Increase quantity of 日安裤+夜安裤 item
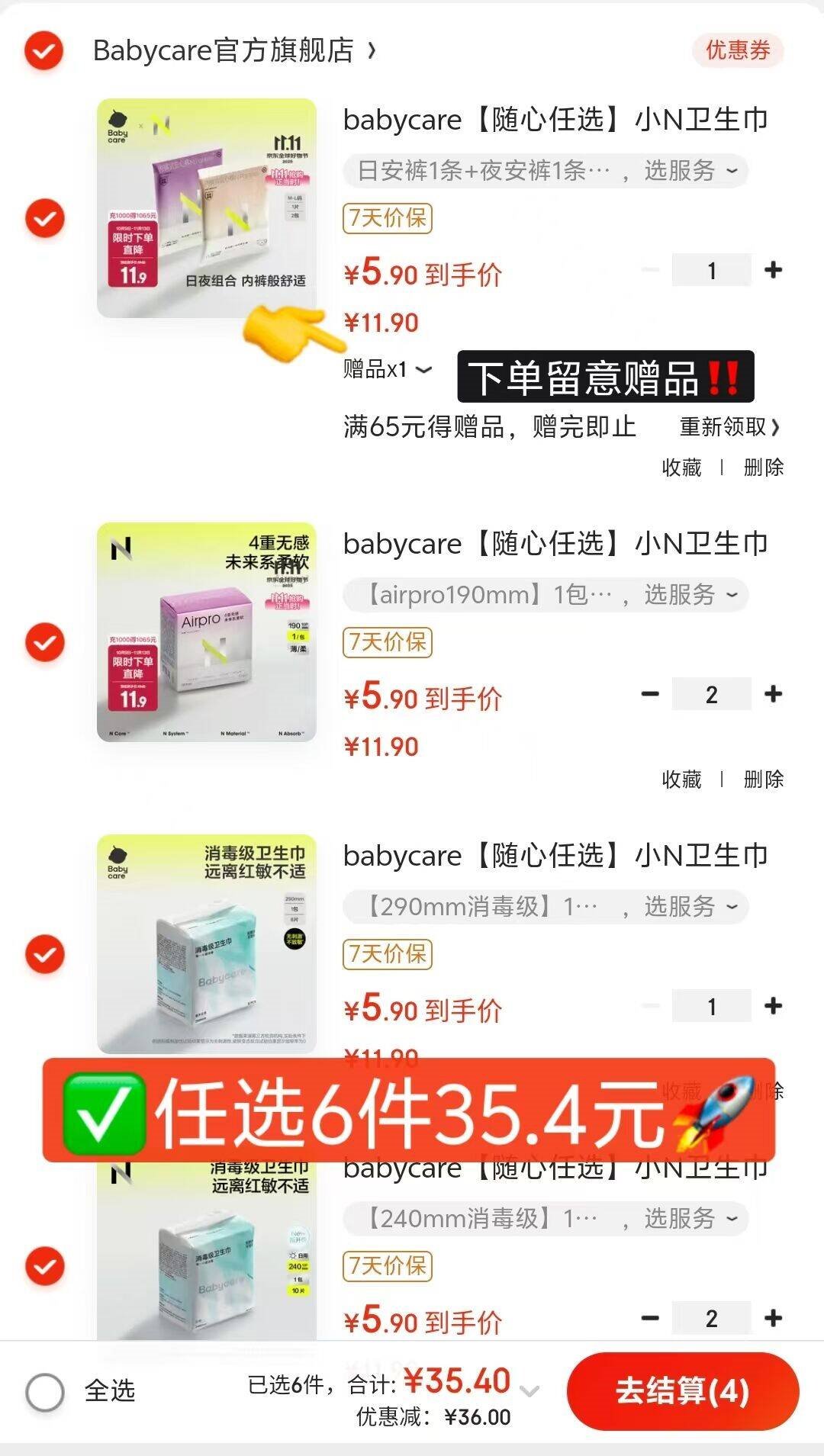 (773, 271)
